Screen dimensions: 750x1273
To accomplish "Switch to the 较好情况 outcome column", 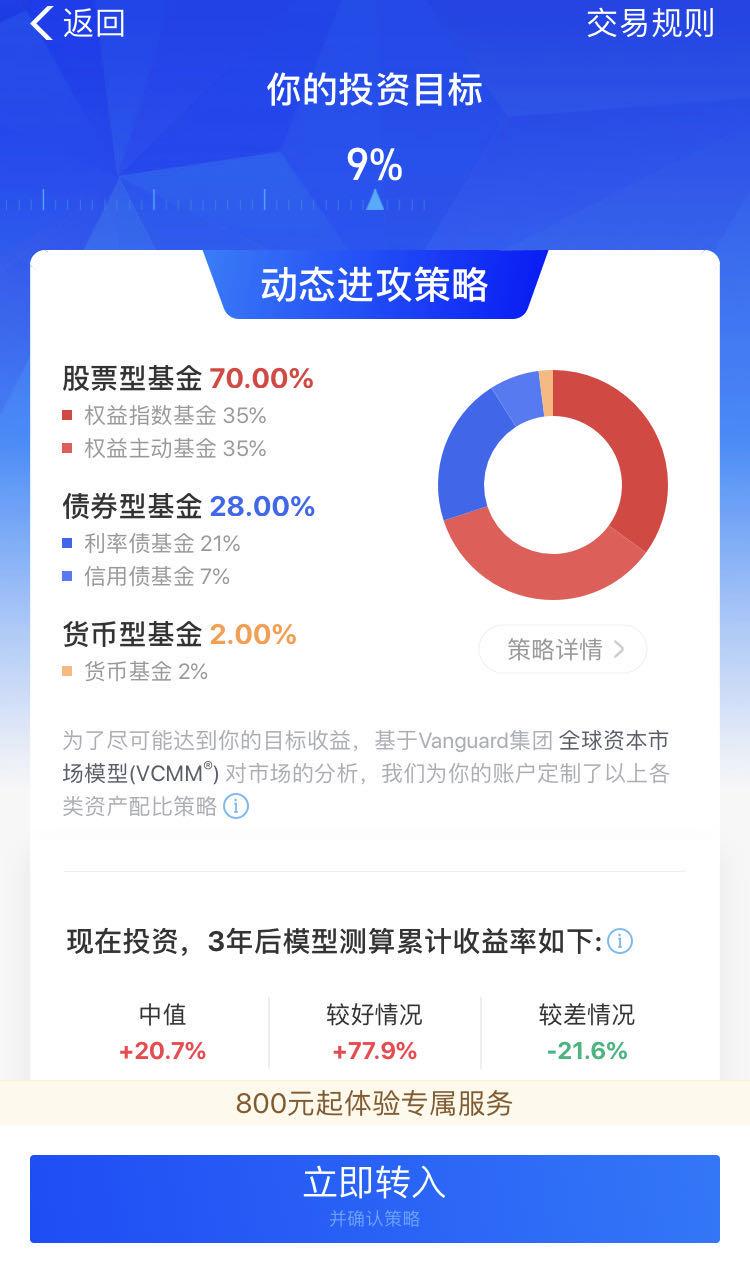I will (375, 1031).
